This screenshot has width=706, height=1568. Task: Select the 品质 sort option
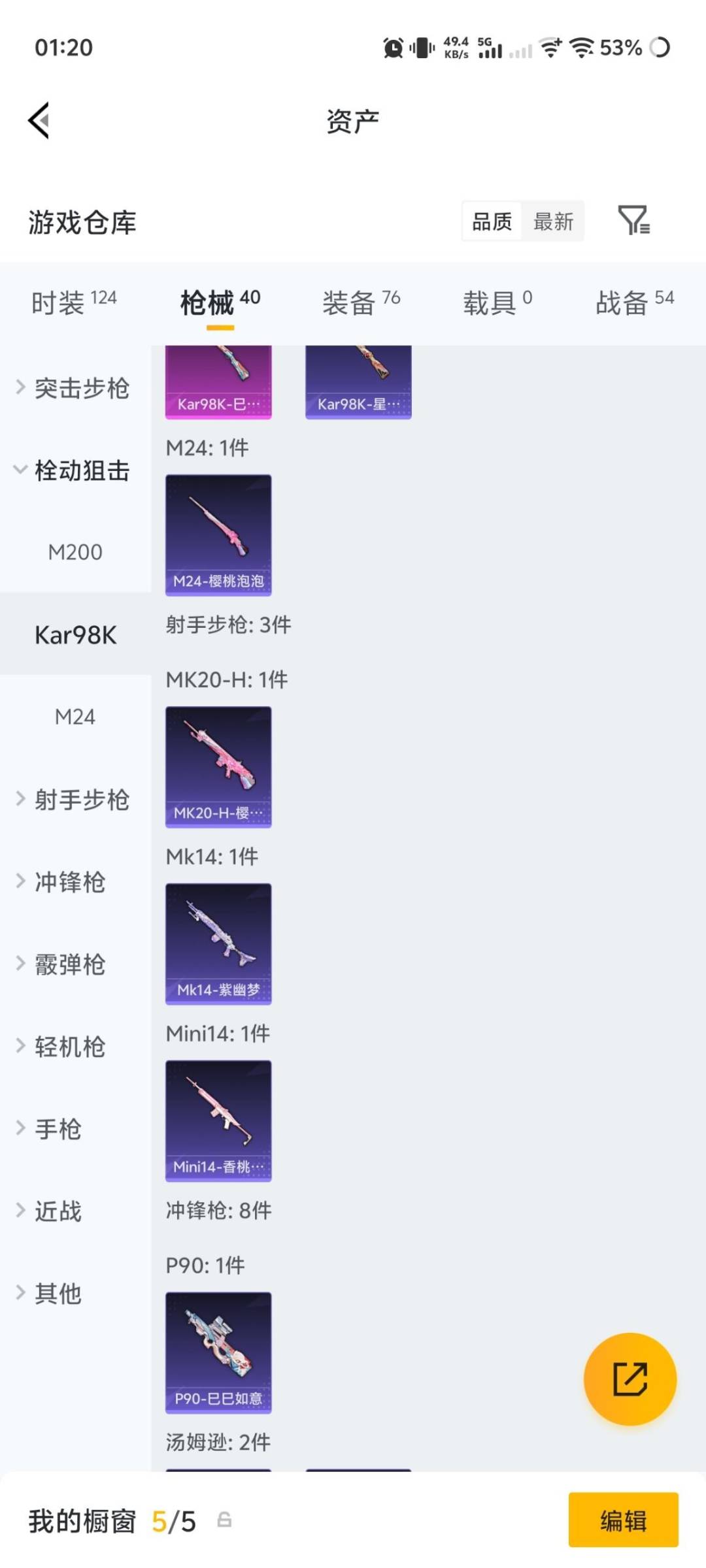click(492, 222)
